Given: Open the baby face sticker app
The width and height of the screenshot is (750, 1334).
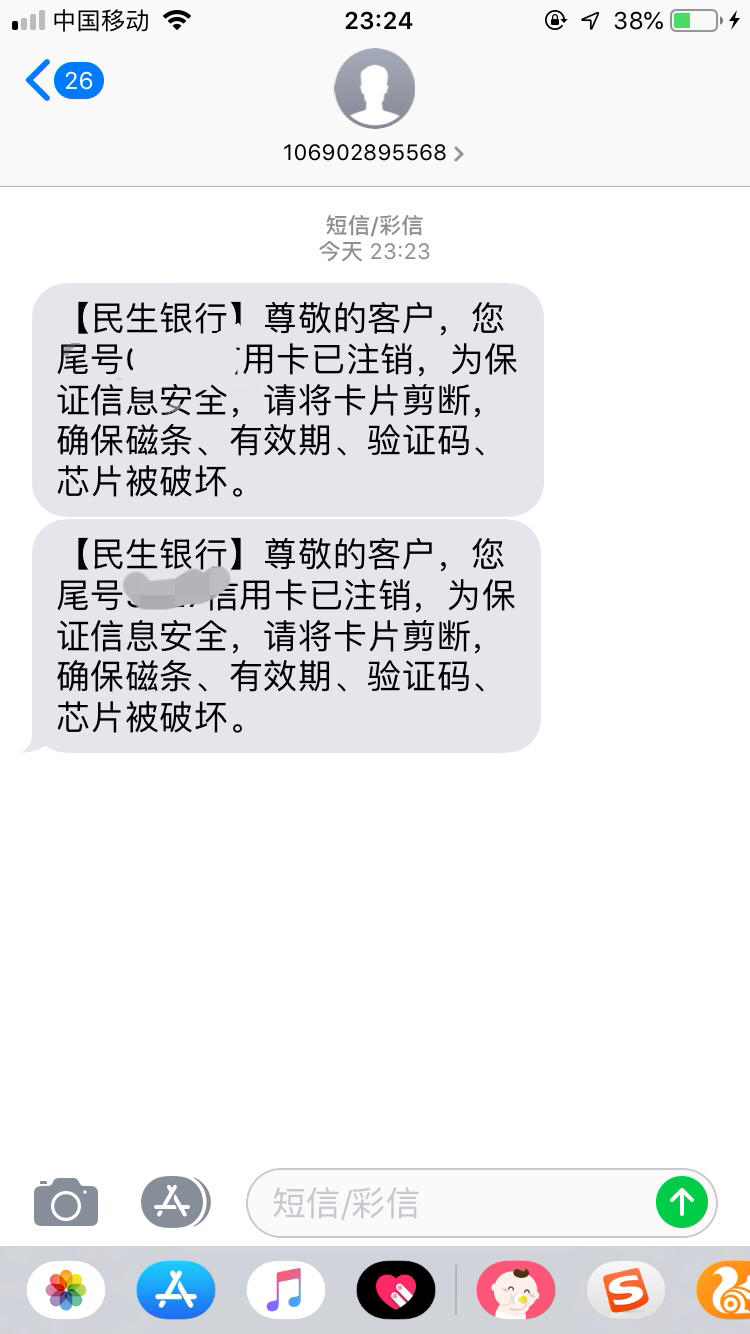Looking at the screenshot, I should tap(516, 1289).
